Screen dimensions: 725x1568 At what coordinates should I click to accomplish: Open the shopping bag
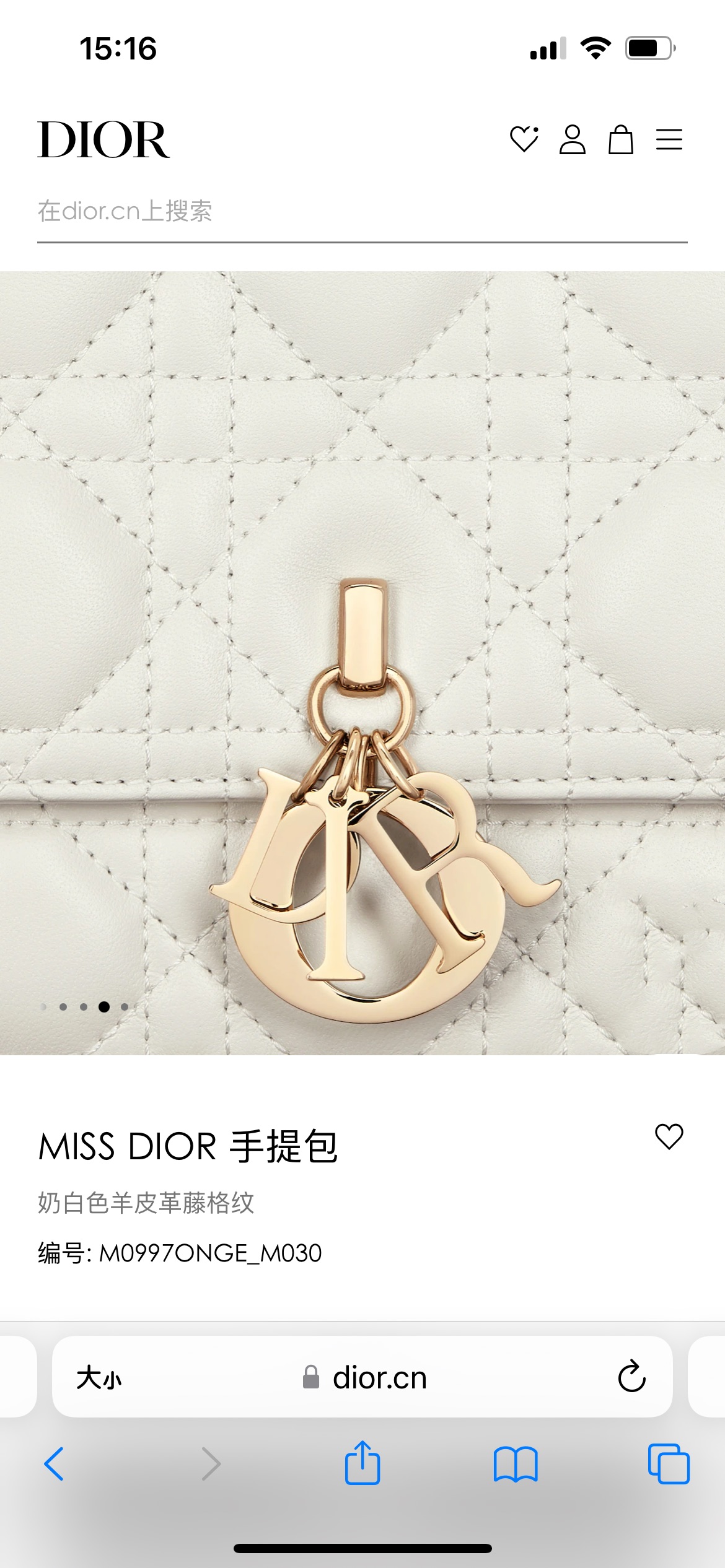coord(620,139)
